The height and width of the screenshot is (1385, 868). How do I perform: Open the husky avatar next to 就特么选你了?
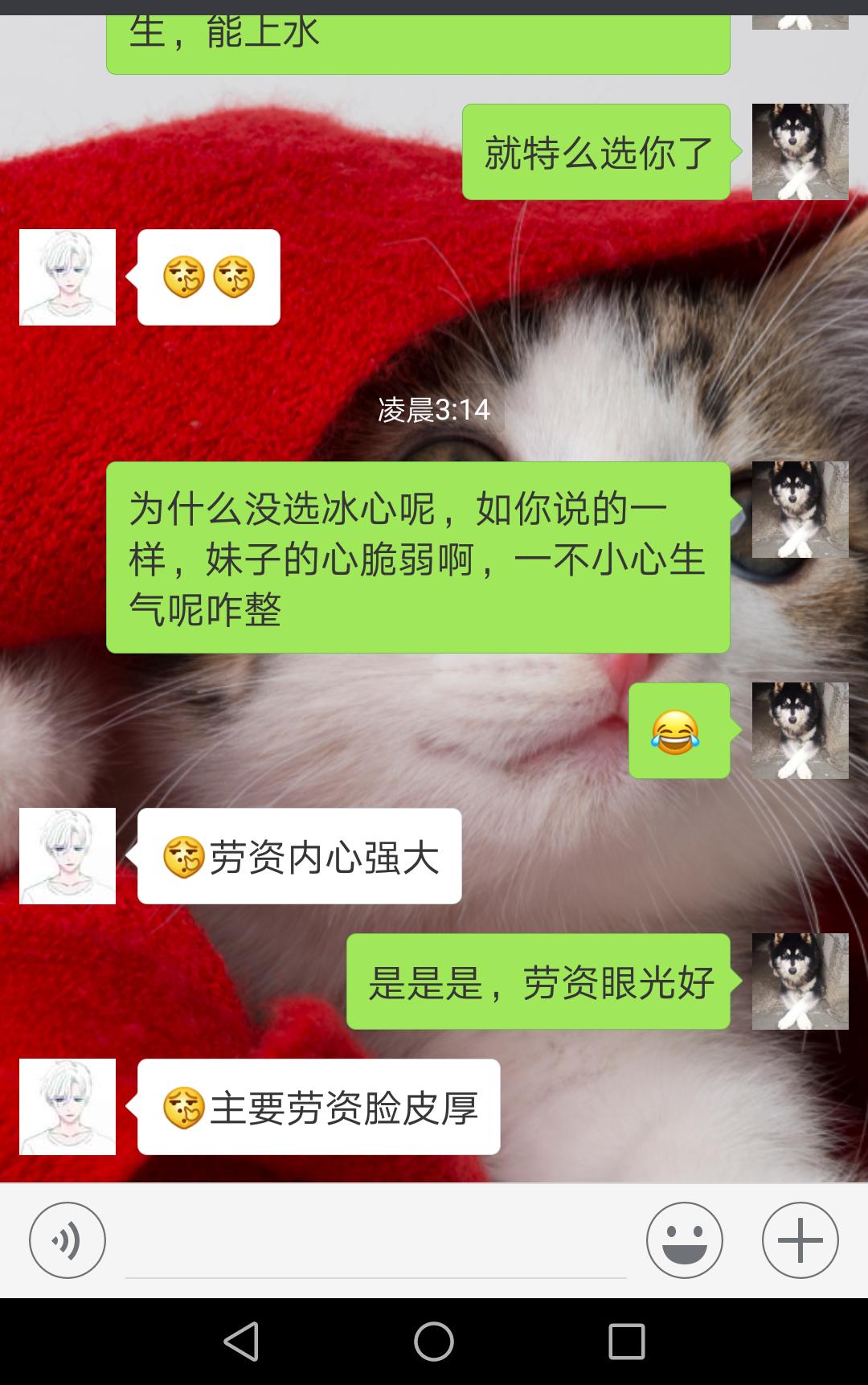coord(800,152)
